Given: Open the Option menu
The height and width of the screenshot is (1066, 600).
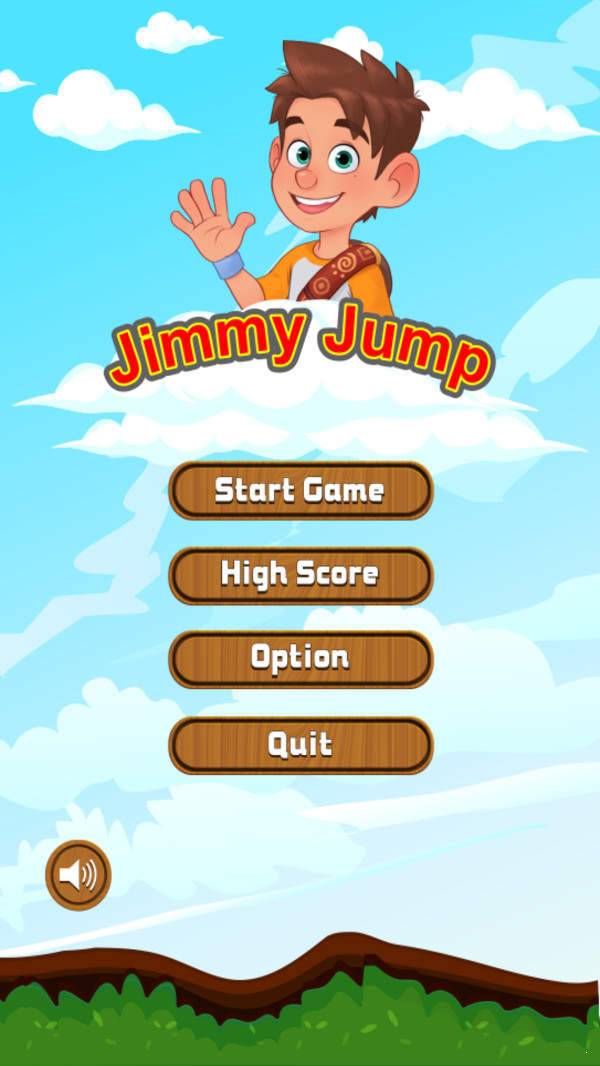Looking at the screenshot, I should pos(300,659).
